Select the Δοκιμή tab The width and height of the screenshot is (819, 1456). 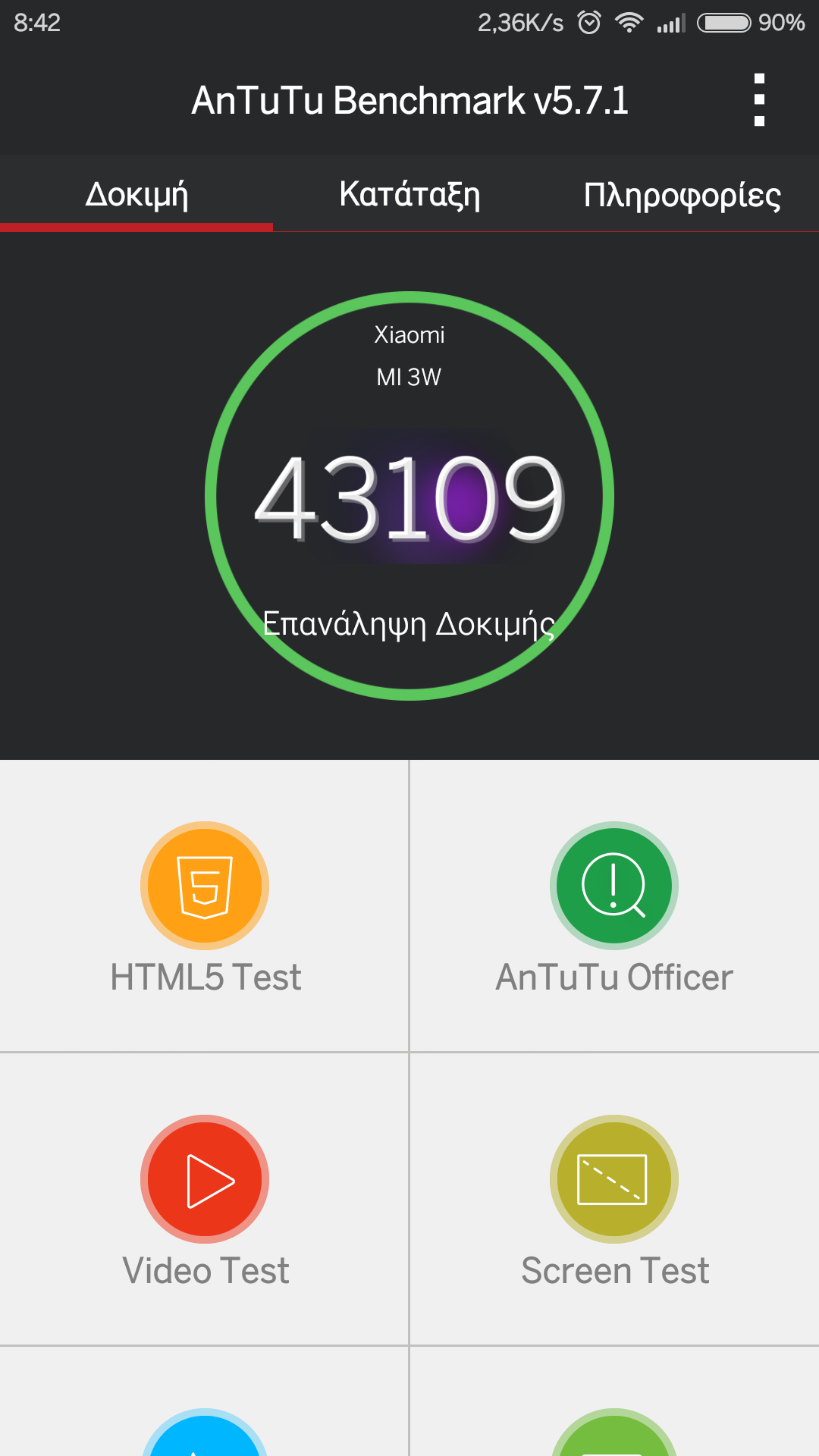[136, 194]
